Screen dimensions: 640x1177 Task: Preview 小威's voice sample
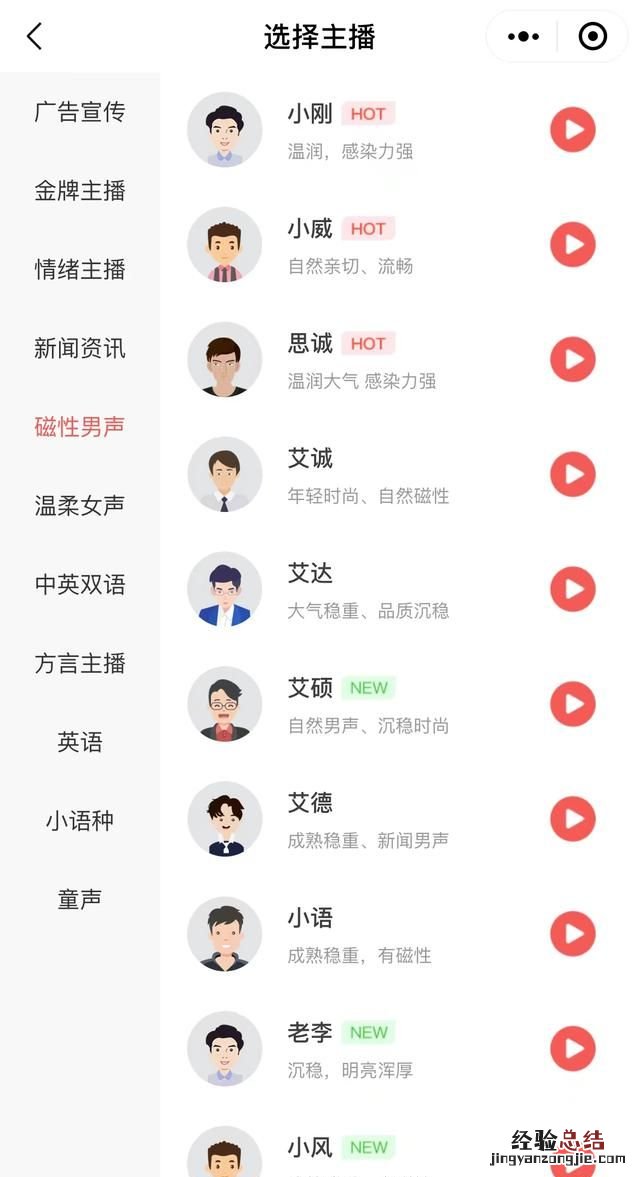(573, 244)
